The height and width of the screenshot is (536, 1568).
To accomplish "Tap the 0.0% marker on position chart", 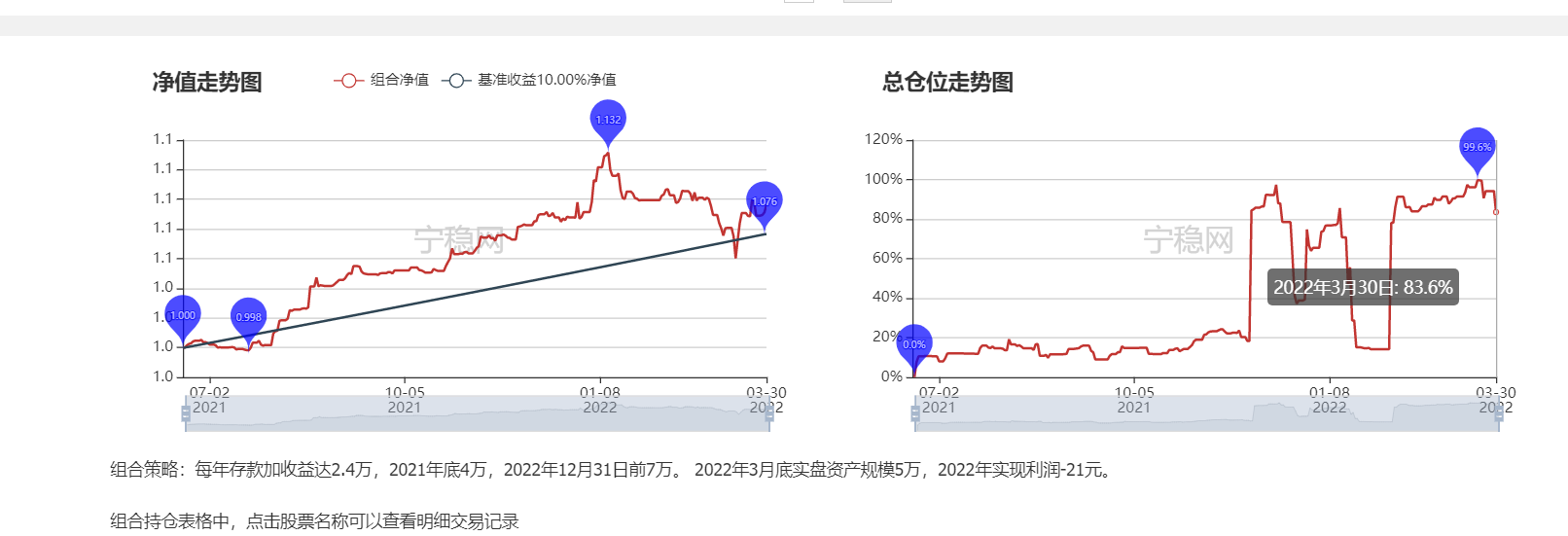I will pos(913,343).
